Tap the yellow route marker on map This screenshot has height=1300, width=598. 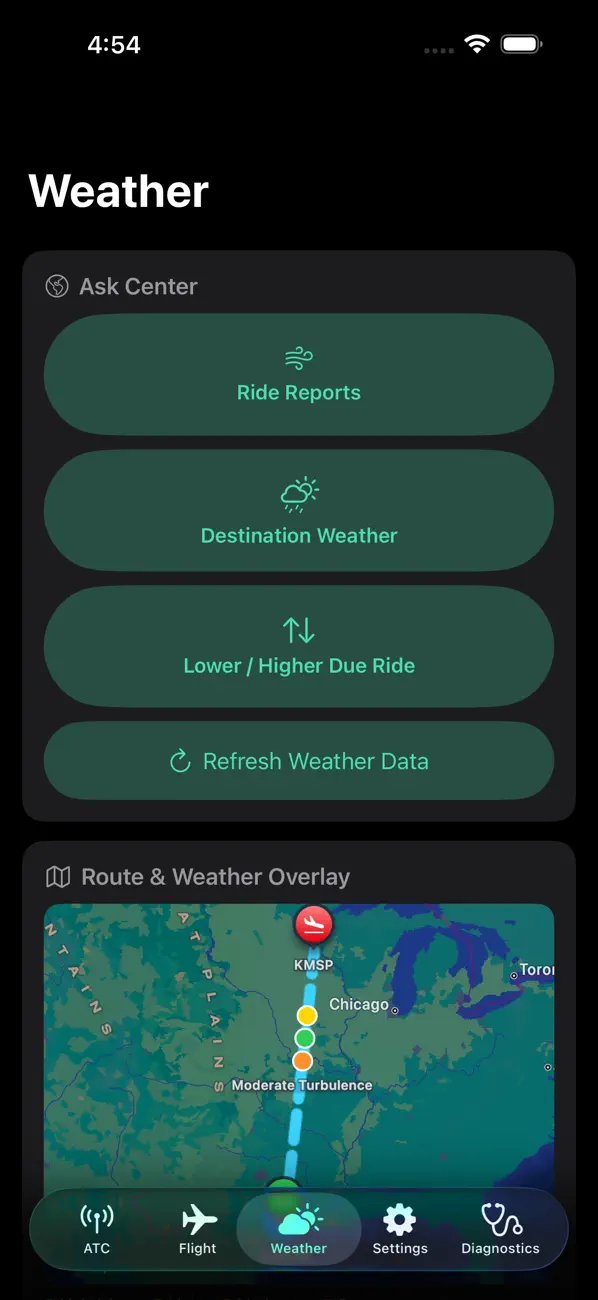point(307,1015)
